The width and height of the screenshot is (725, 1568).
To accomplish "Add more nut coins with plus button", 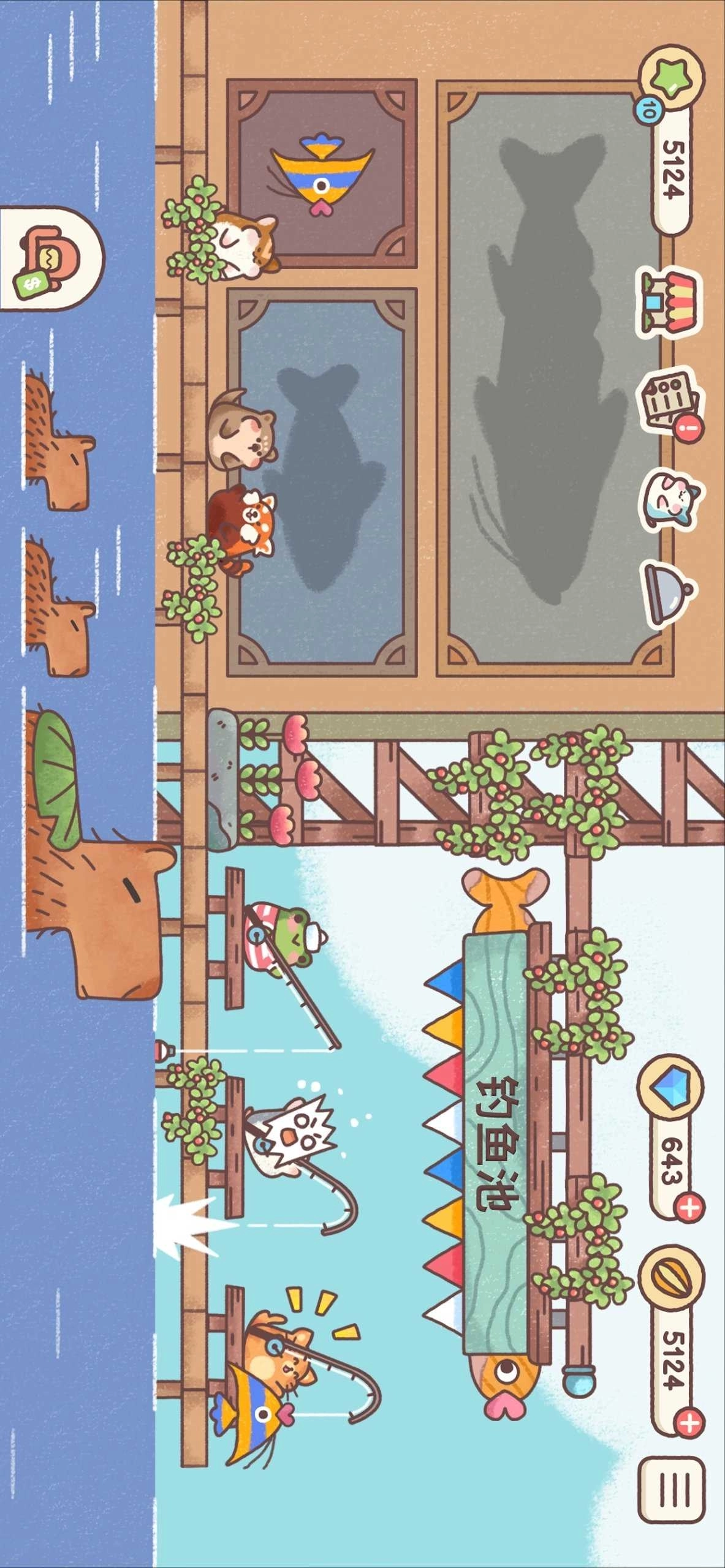I will pyautogui.click(x=691, y=1422).
